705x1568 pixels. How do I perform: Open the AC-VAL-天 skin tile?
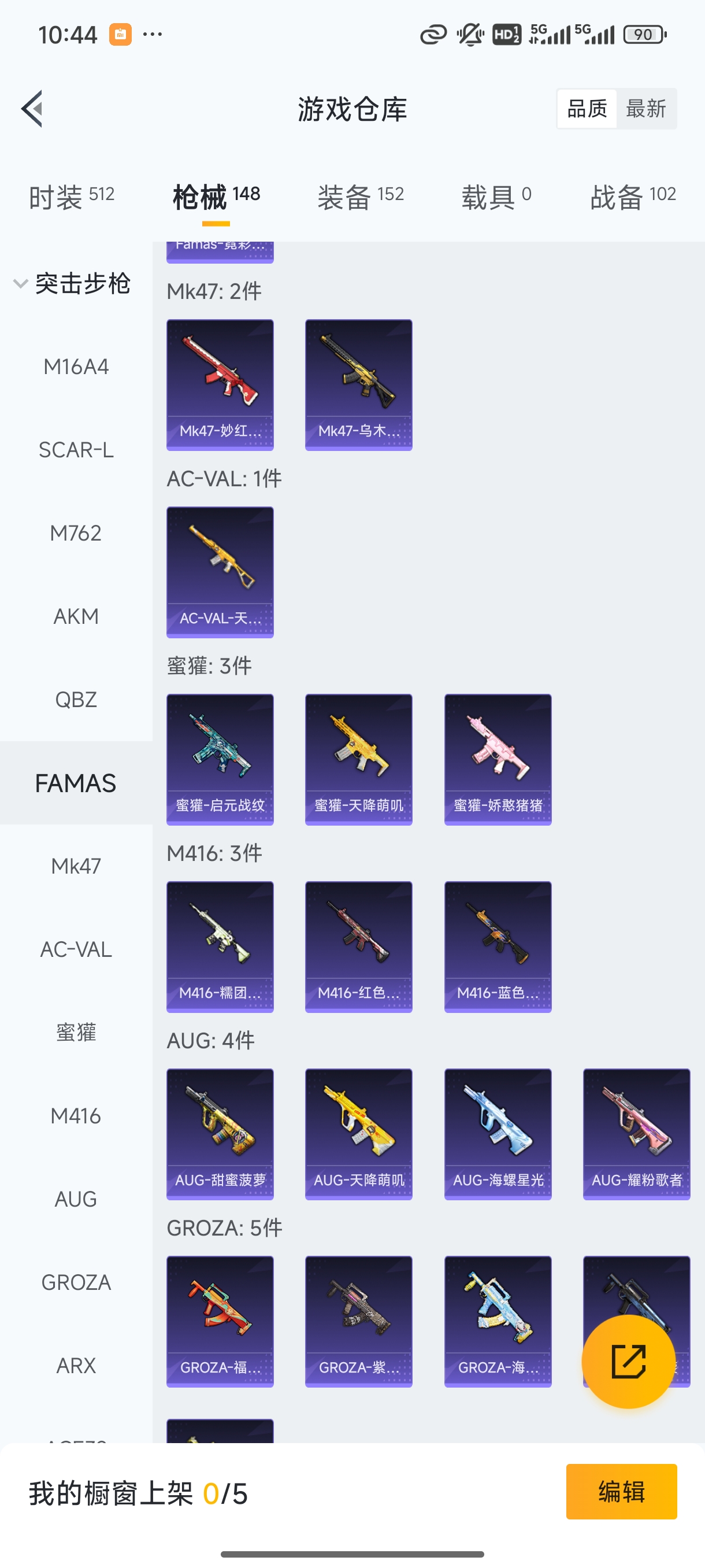point(220,572)
